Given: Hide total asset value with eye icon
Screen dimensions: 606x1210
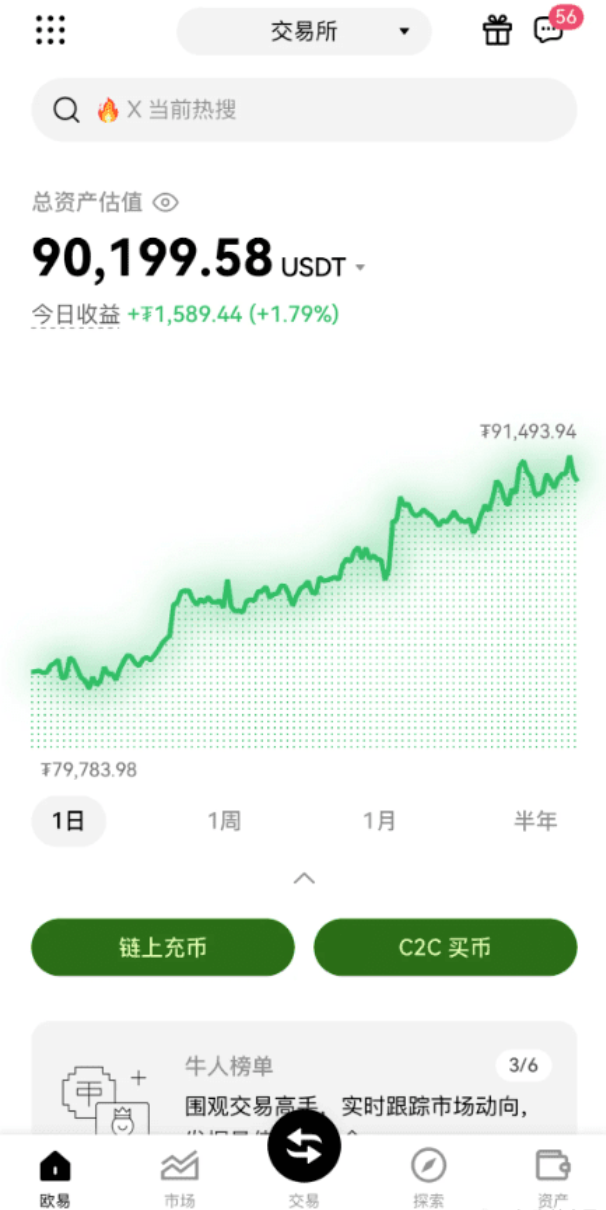Looking at the screenshot, I should [166, 203].
